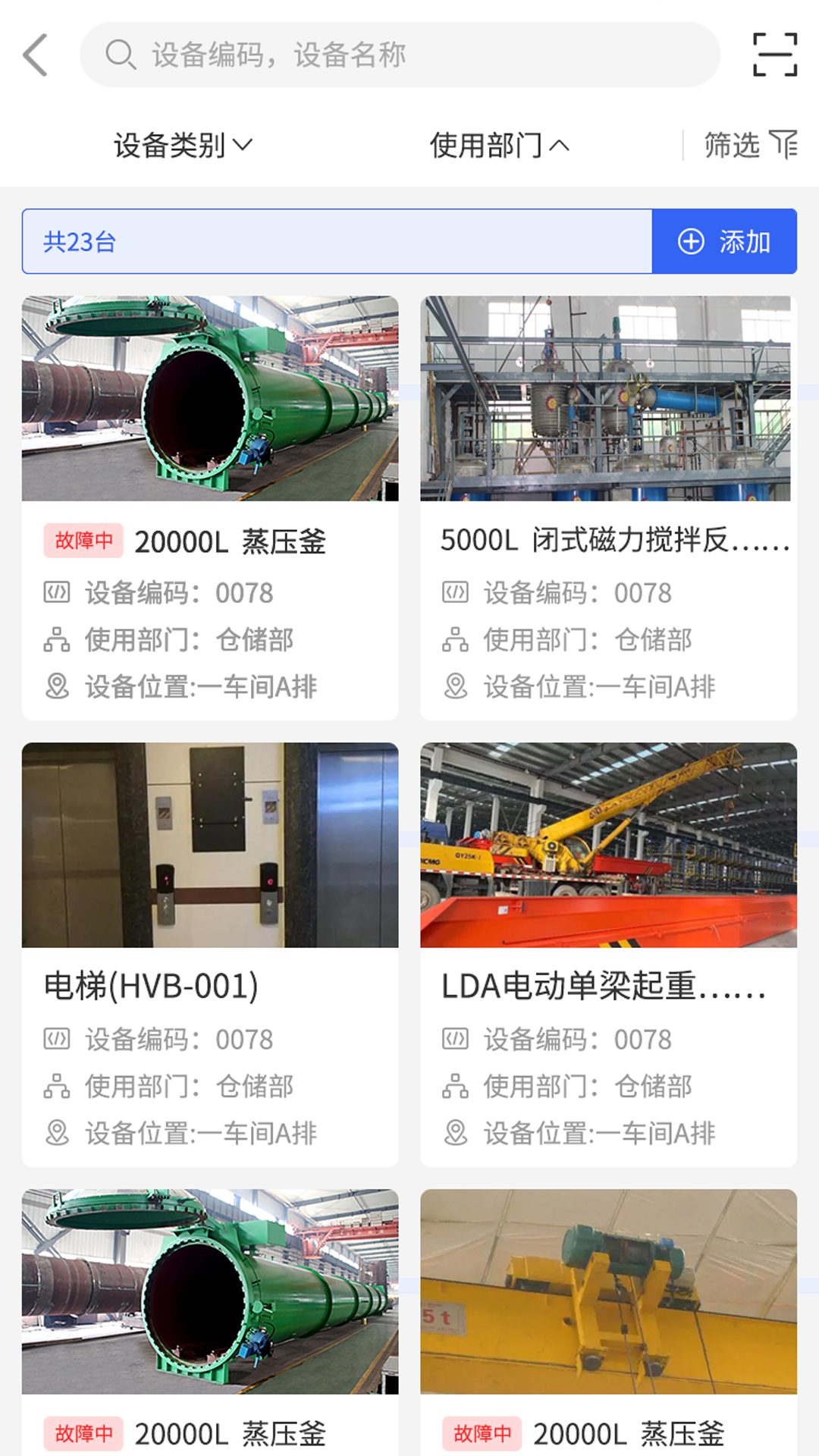Collapse the 使用部门 dropdown
819x1456 pixels.
click(499, 145)
